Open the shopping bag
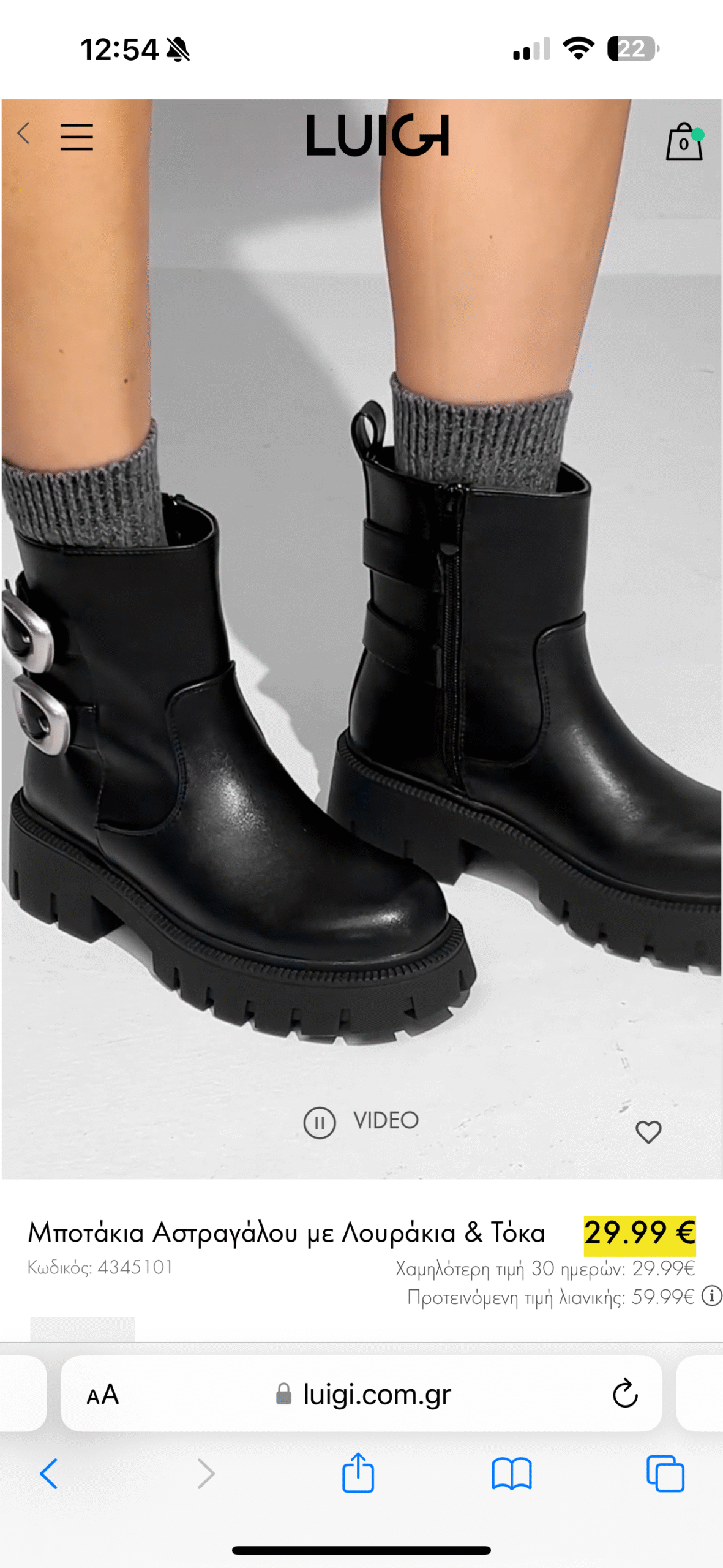The image size is (723, 1568). 684,142
